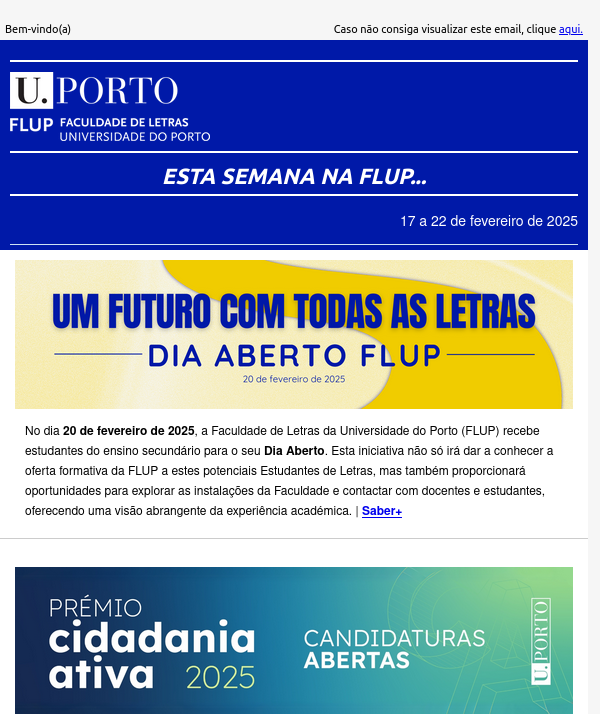Viewport: 600px width, 714px height.
Task: Open the Prémio Cidadania Ativa 2025 banner
Action: (x=294, y=640)
